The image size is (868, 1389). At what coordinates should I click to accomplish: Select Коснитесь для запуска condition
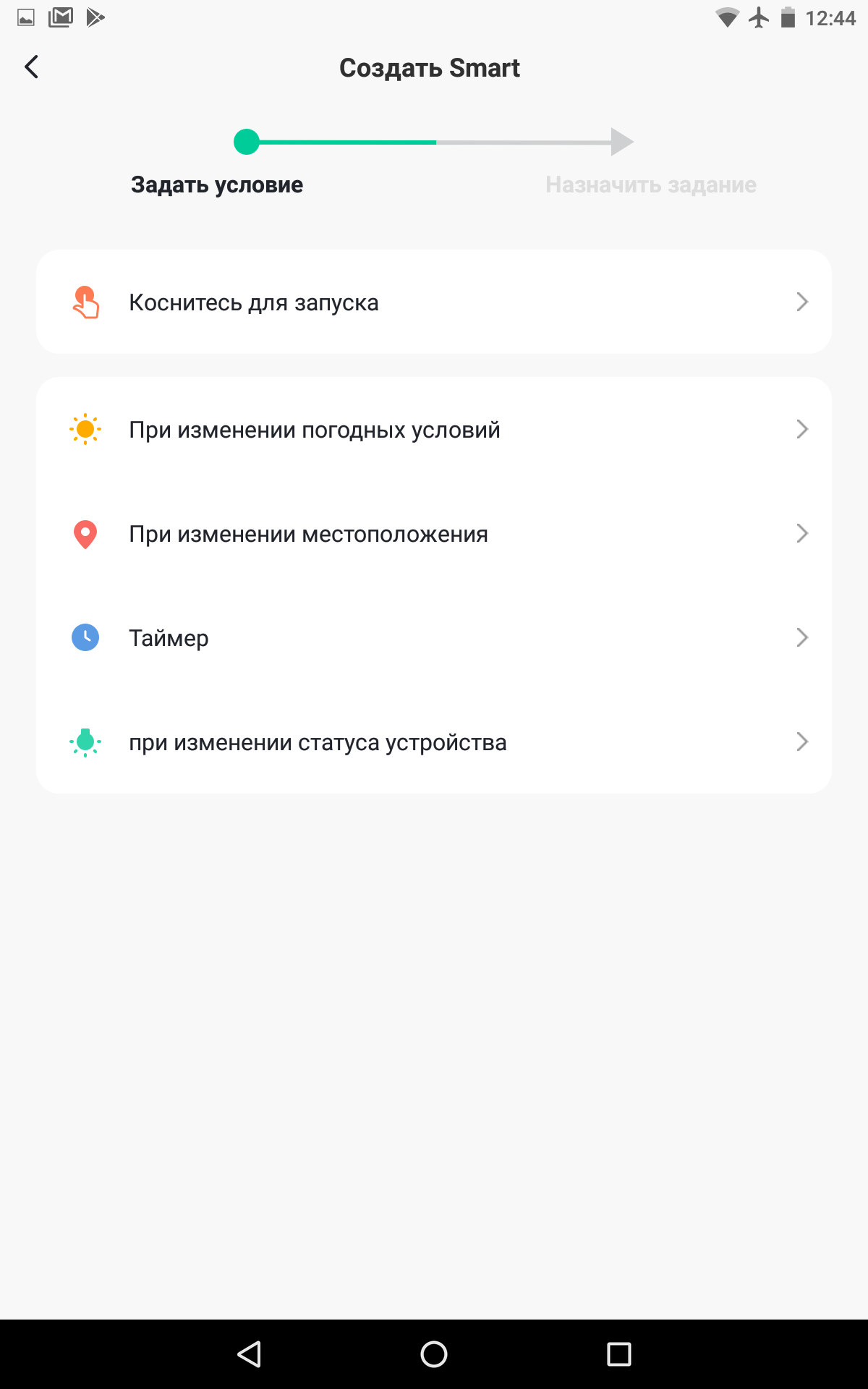[x=434, y=302]
